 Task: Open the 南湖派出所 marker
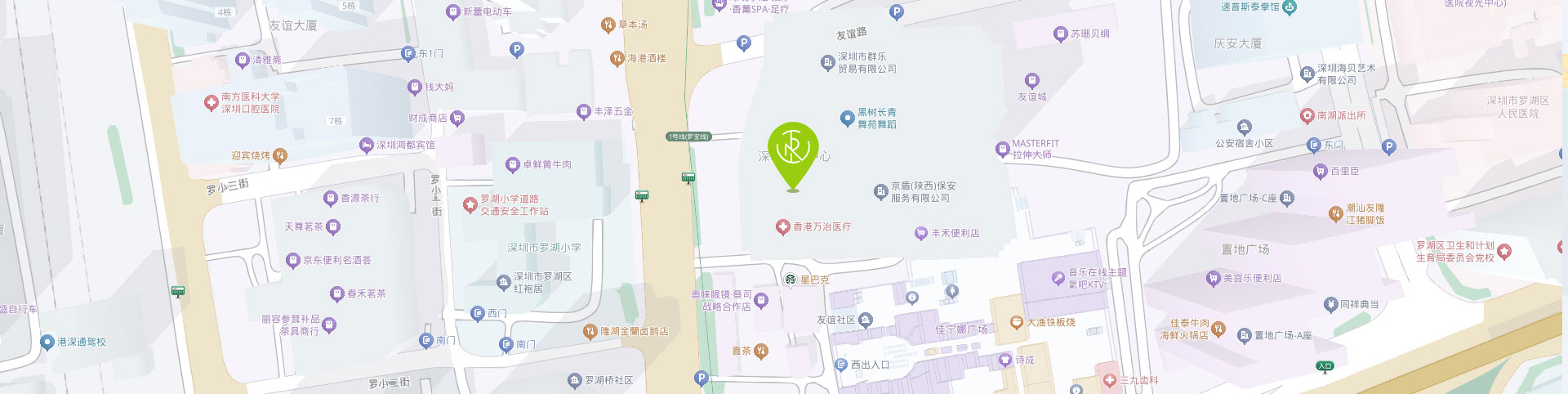pos(1307,115)
